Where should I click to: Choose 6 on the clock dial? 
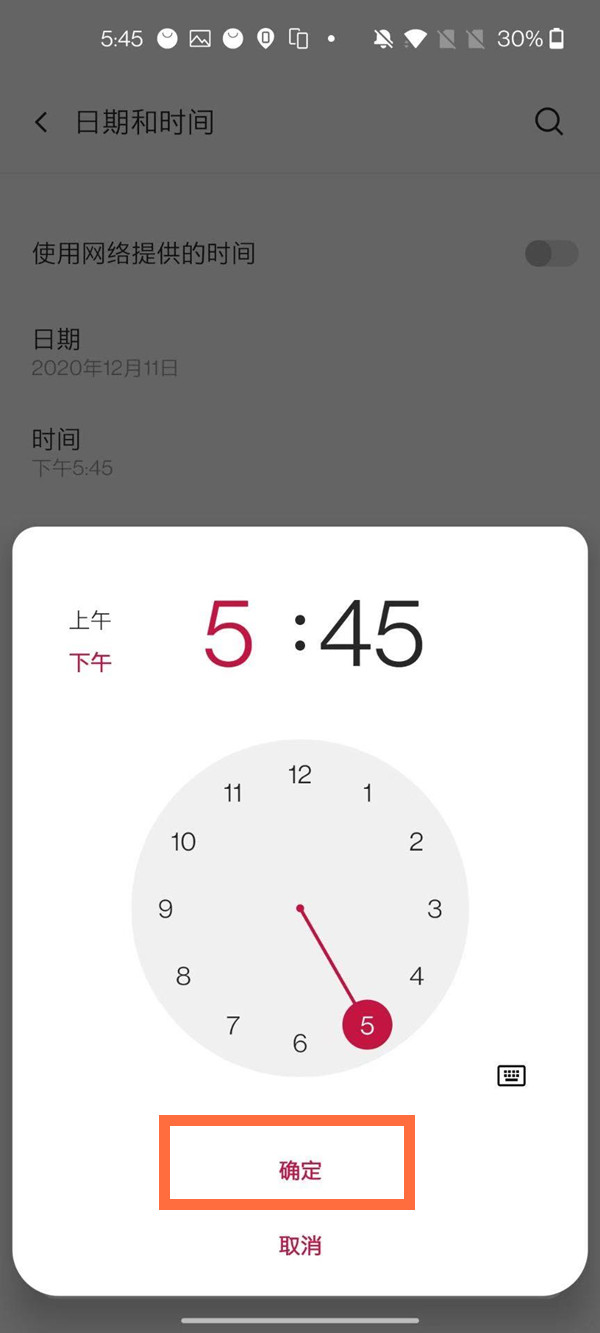(x=300, y=1044)
